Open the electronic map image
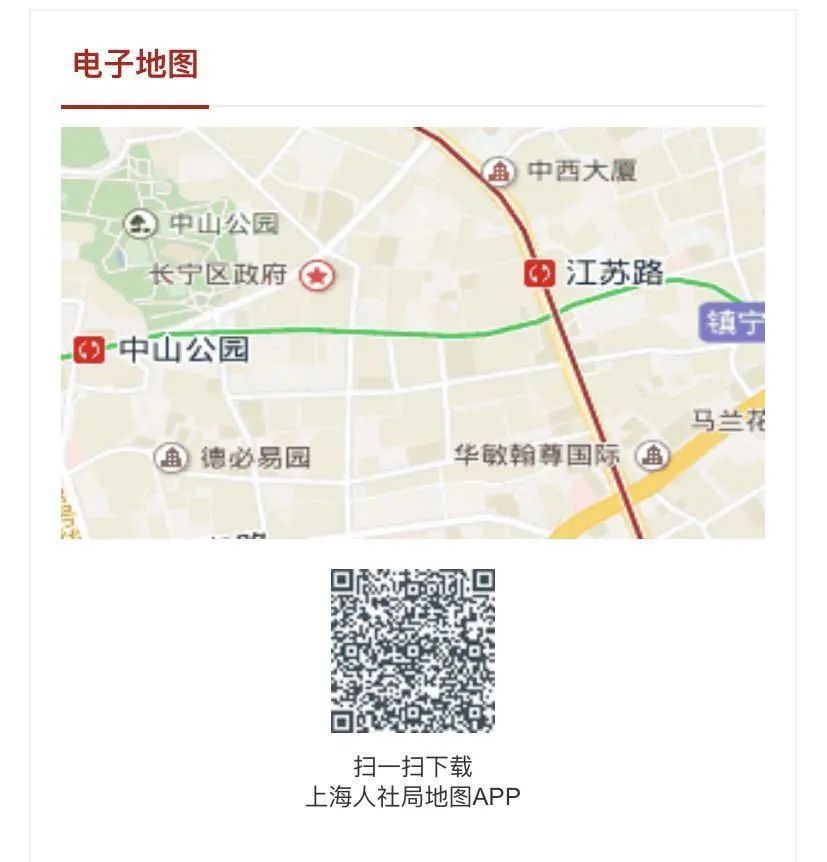827x862 pixels. click(x=412, y=332)
